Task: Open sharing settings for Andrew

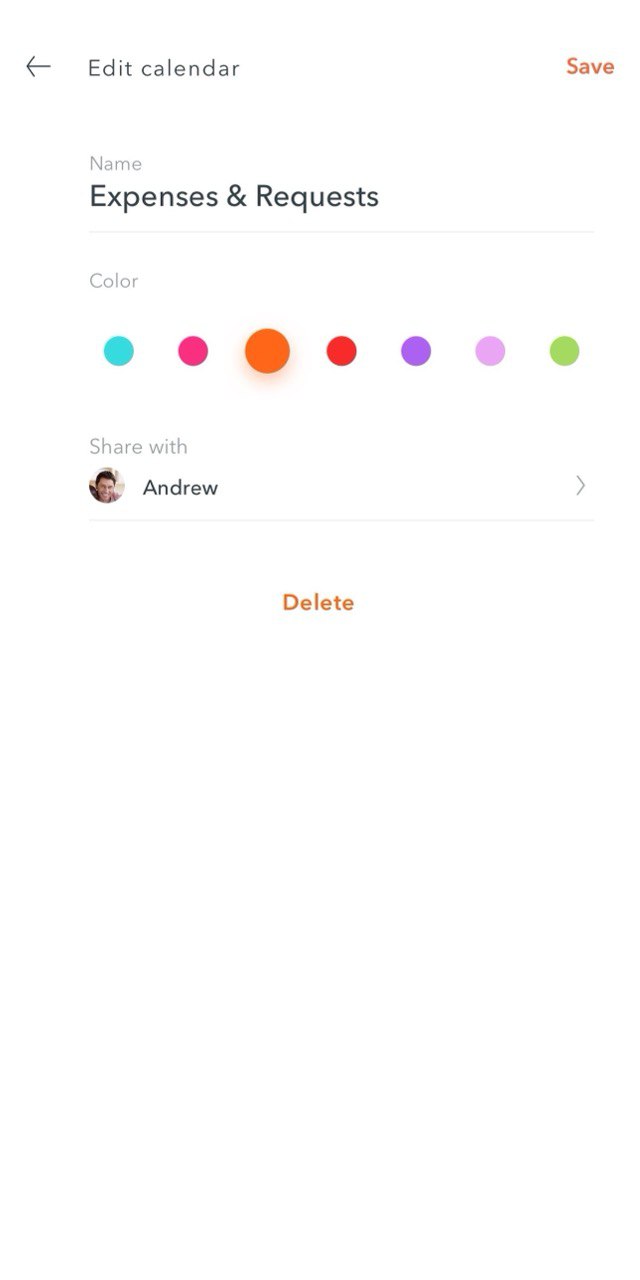Action: click(x=340, y=487)
